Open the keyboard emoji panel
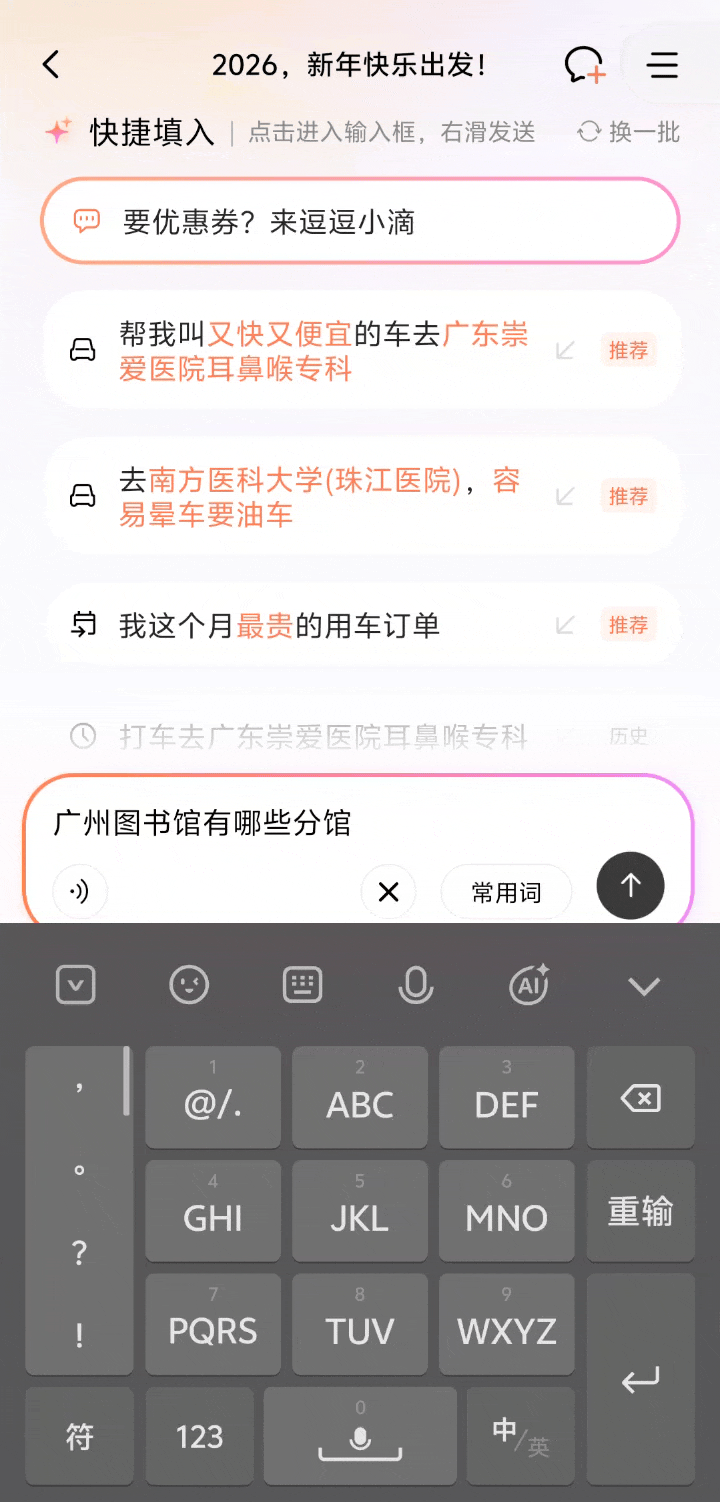 click(x=189, y=986)
